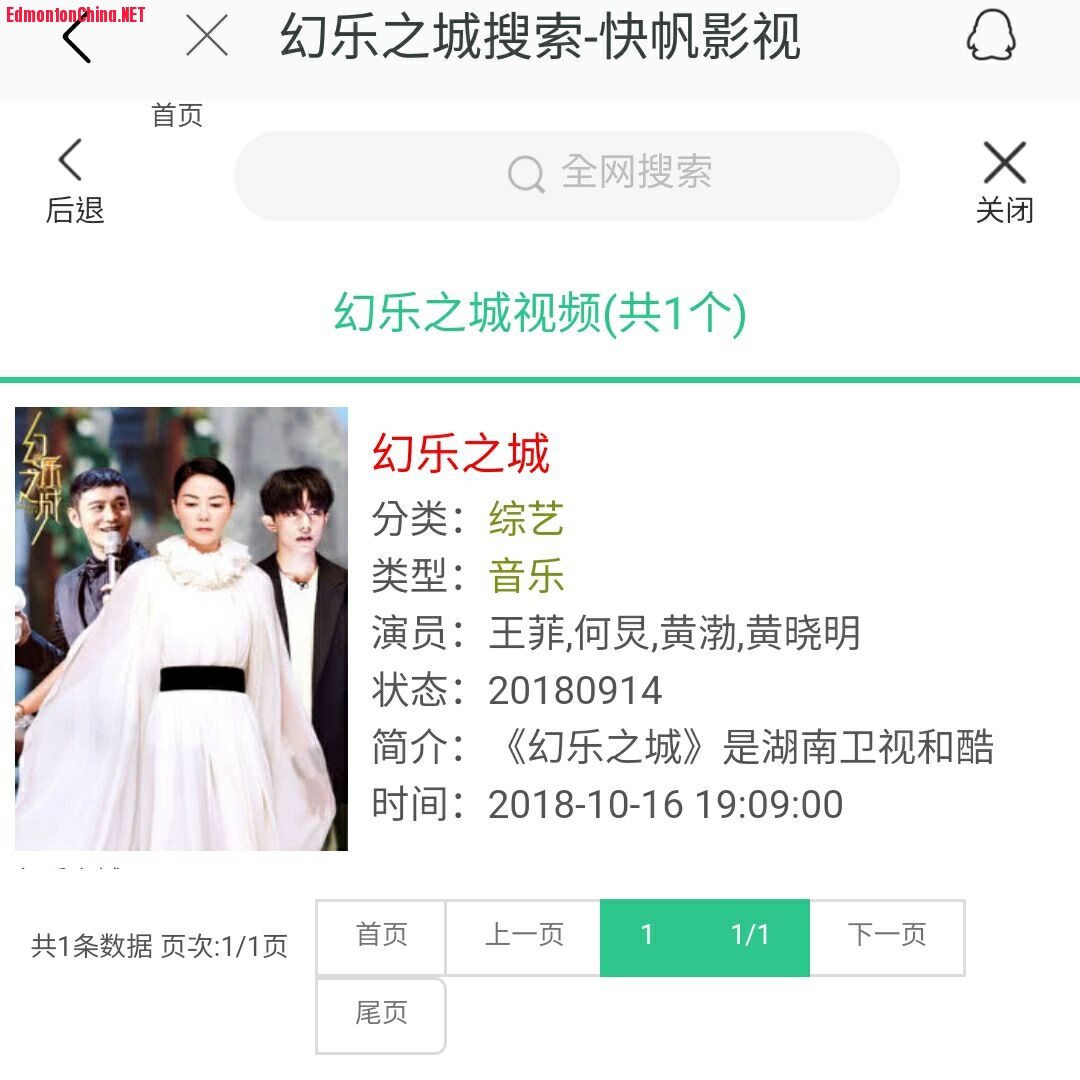The image size is (1080, 1080).
Task: Tap the 上一页 previous page button
Action: [x=523, y=936]
